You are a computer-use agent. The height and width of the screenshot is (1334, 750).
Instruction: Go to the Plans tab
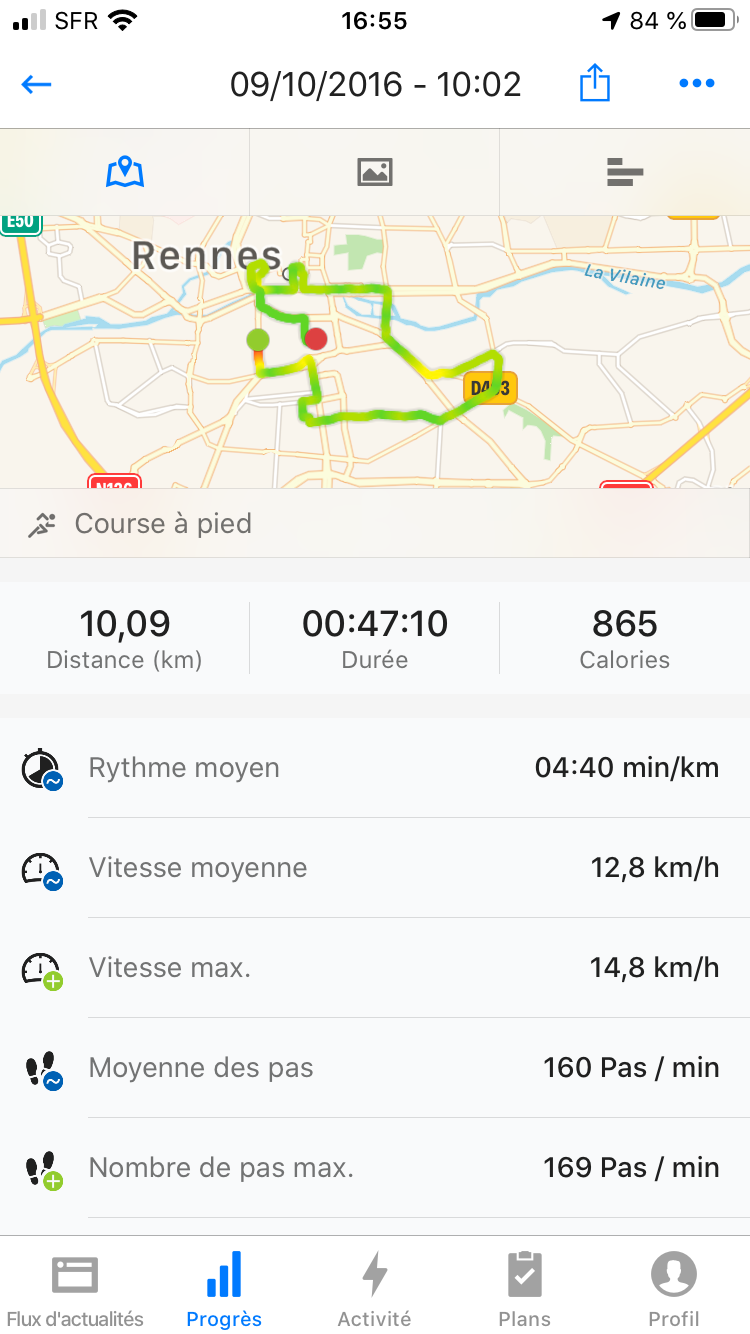pos(524,1288)
